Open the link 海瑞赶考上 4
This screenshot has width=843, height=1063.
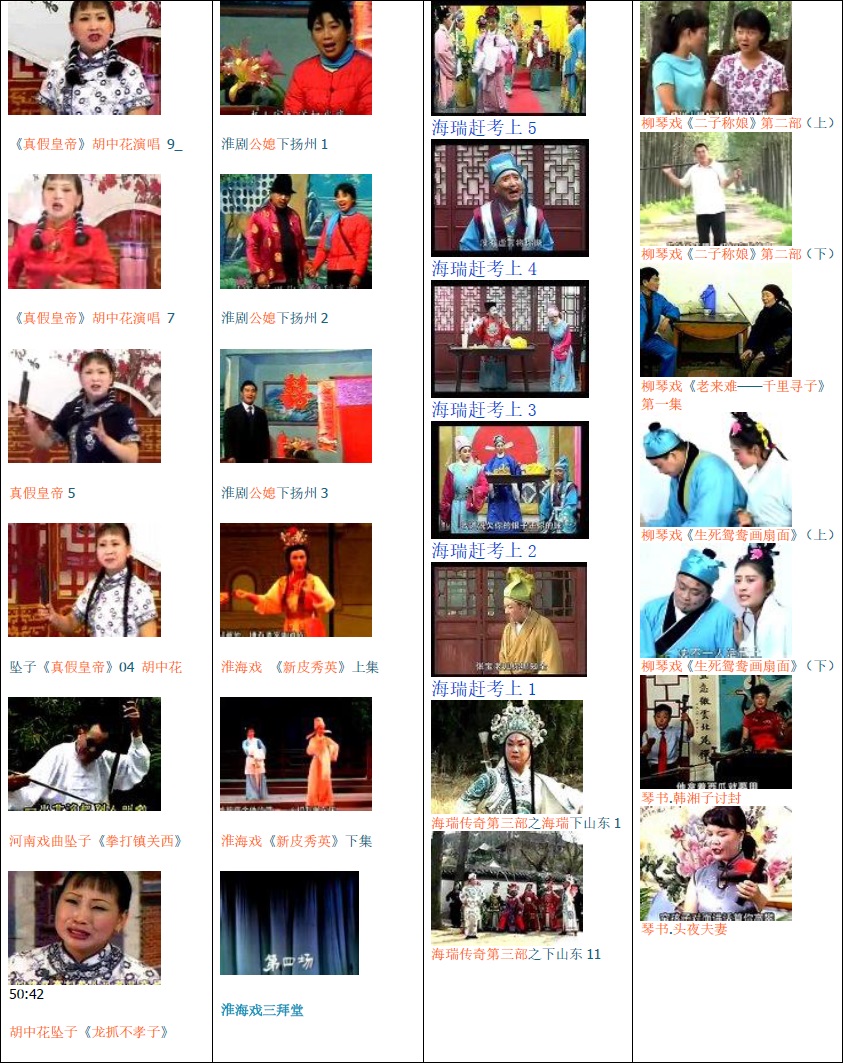[484, 269]
